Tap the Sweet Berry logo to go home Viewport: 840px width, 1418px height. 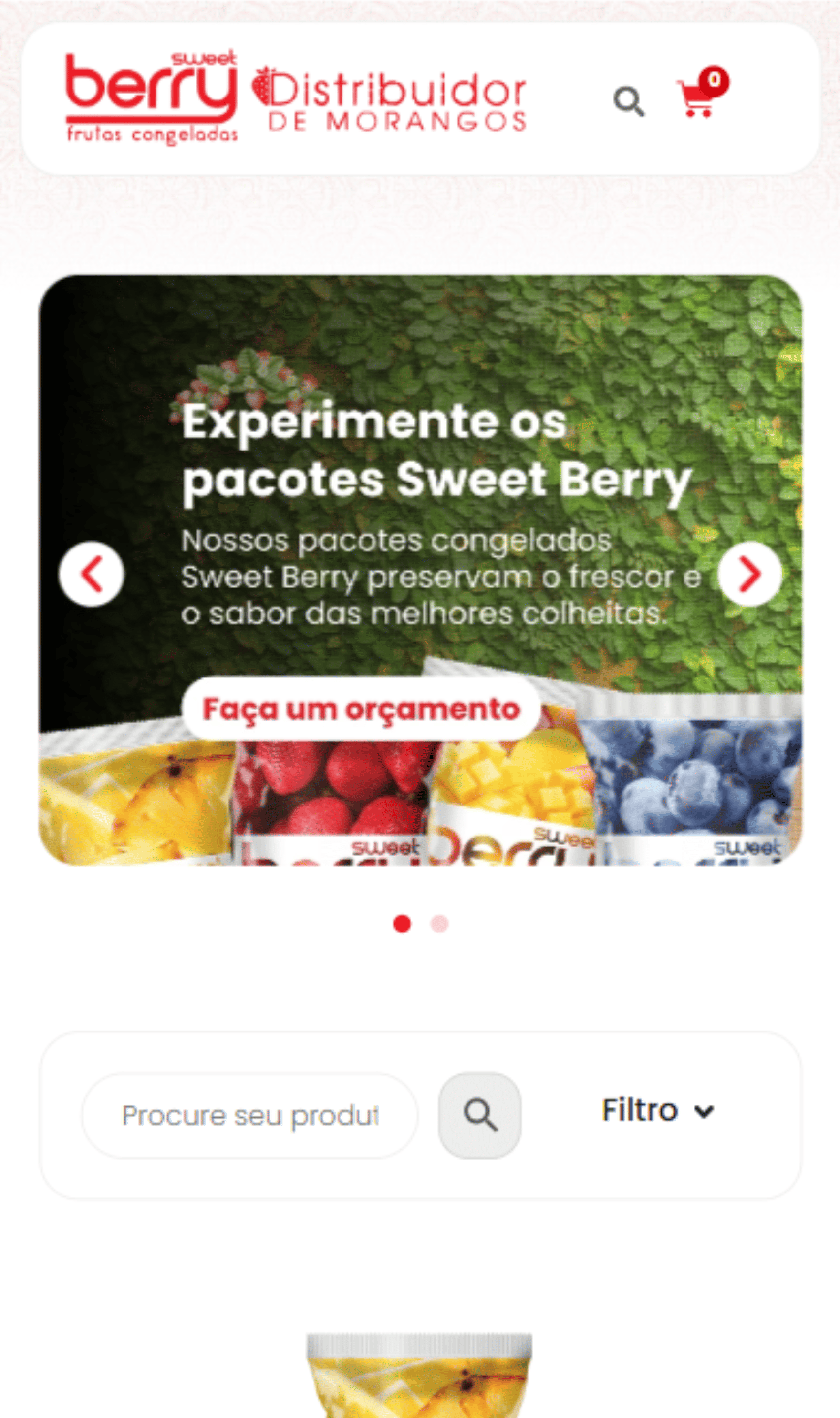[x=151, y=97]
